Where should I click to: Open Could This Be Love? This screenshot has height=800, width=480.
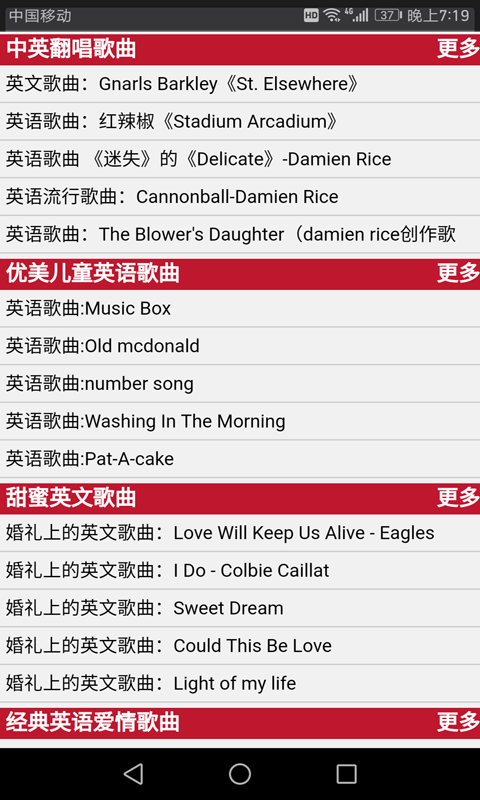240,646
